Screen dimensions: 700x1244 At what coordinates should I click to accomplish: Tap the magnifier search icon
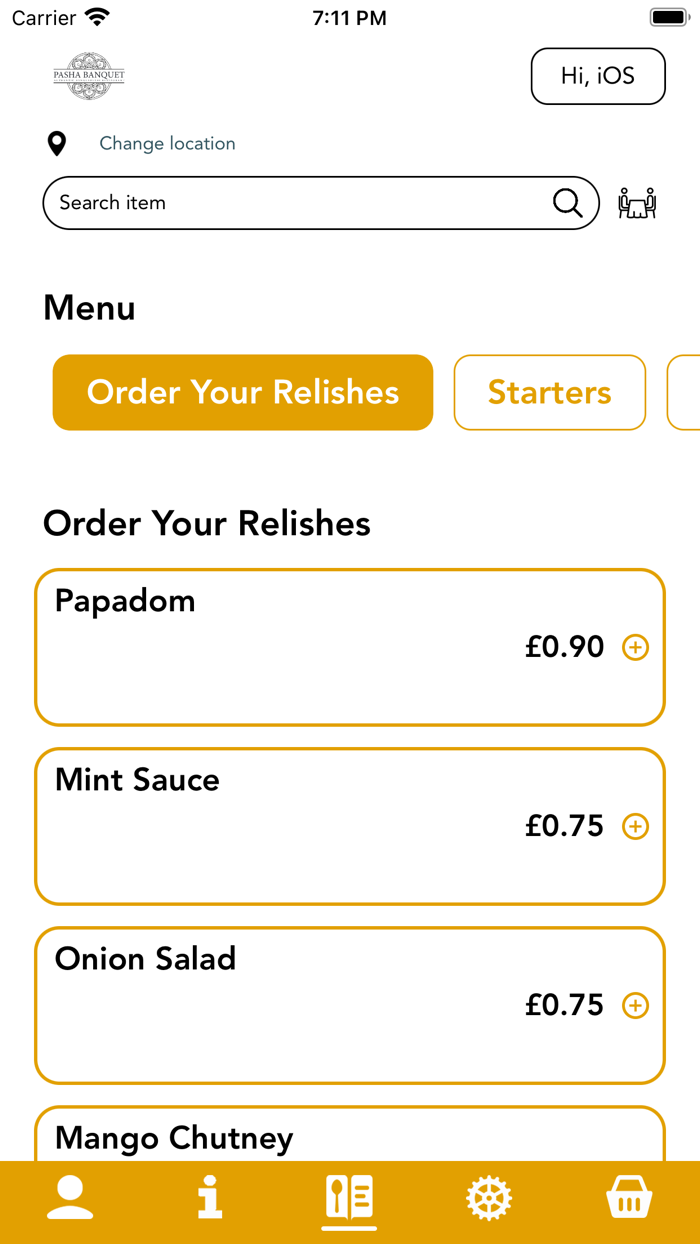[x=568, y=203]
